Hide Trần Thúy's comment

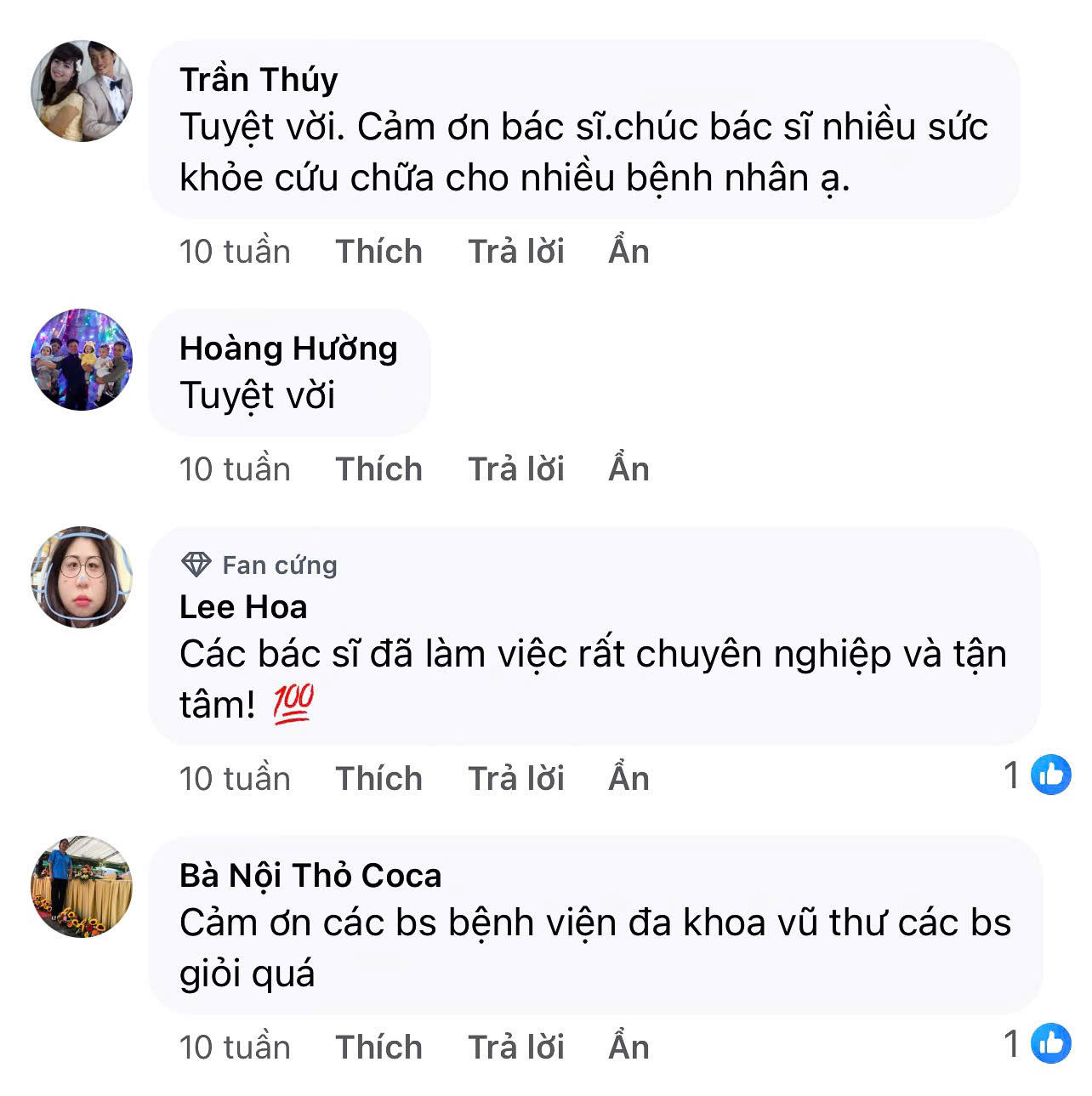(628, 252)
